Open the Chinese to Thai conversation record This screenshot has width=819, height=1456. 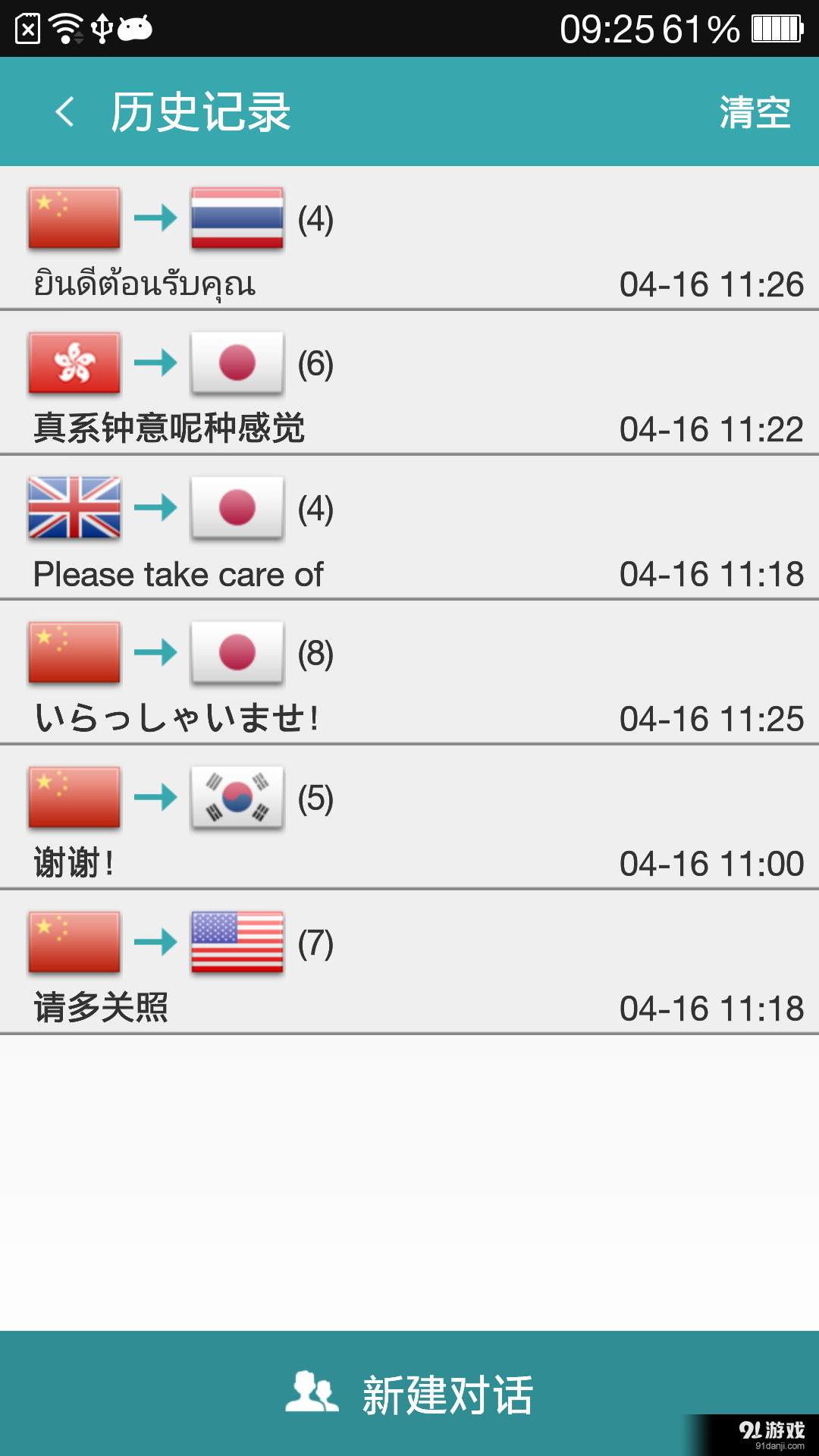(x=409, y=239)
